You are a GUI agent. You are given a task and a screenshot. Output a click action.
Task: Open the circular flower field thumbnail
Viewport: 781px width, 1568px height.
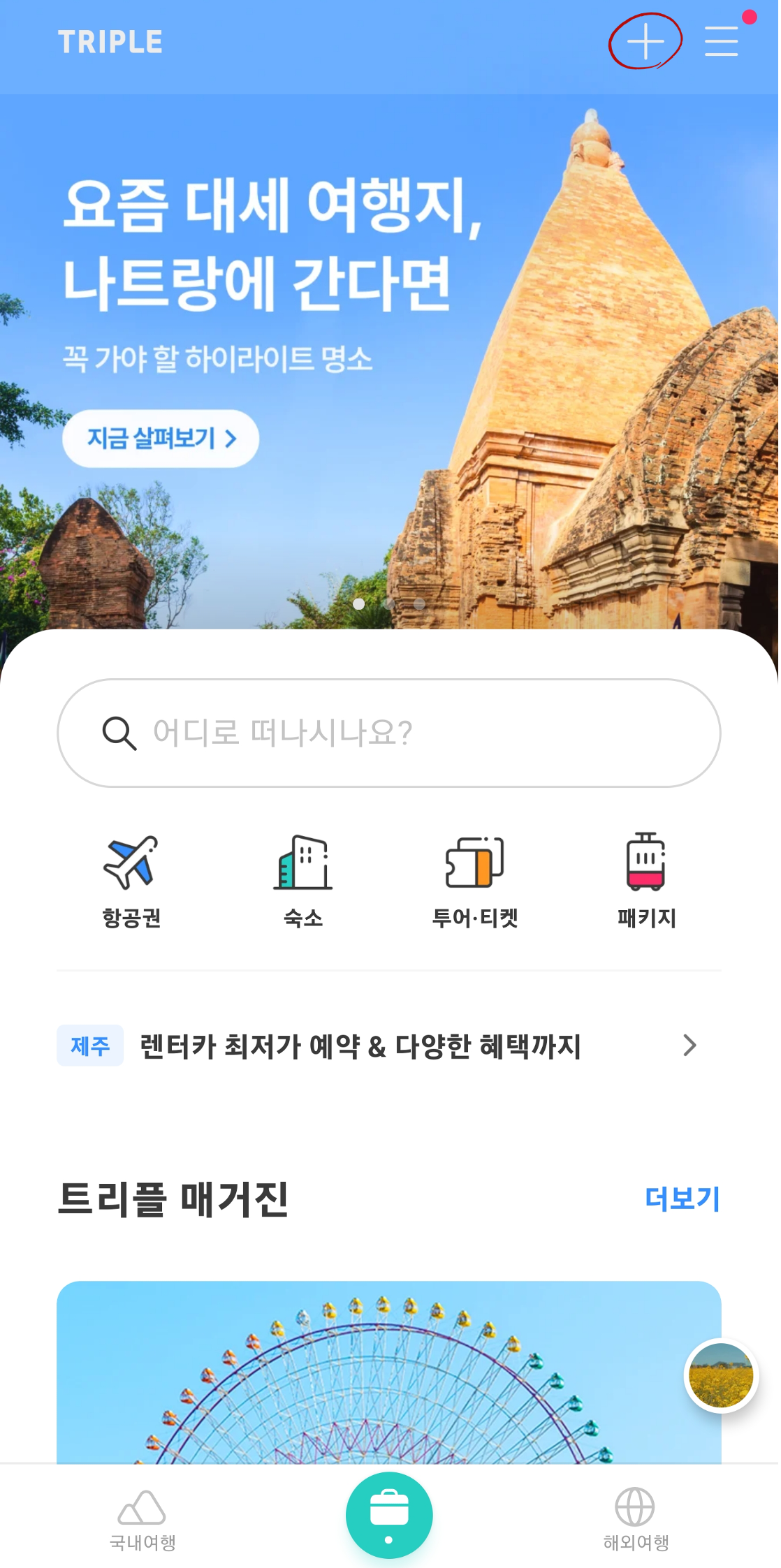pyautogui.click(x=720, y=1375)
